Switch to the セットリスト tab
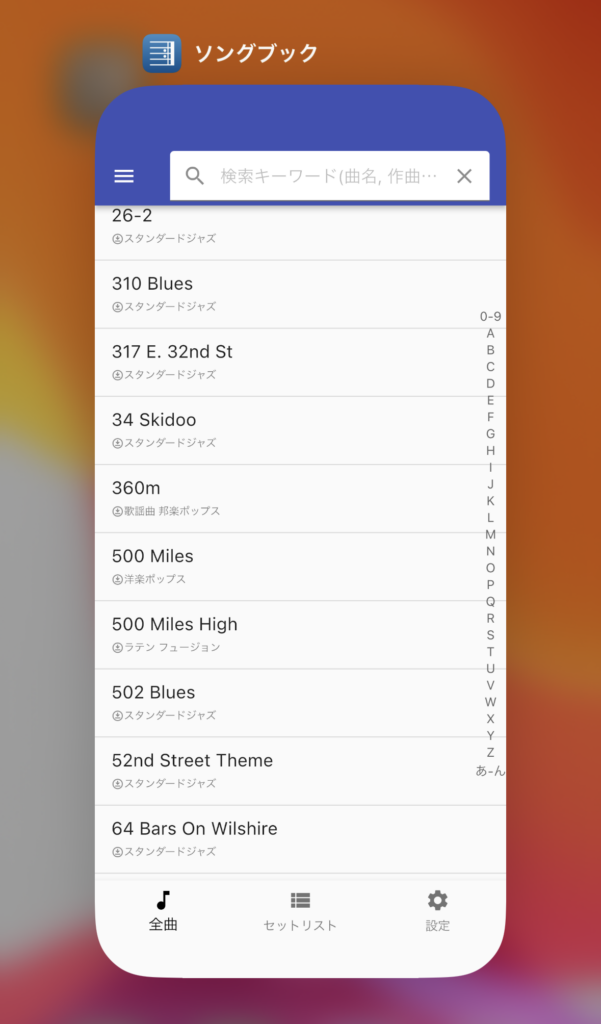 (300, 911)
